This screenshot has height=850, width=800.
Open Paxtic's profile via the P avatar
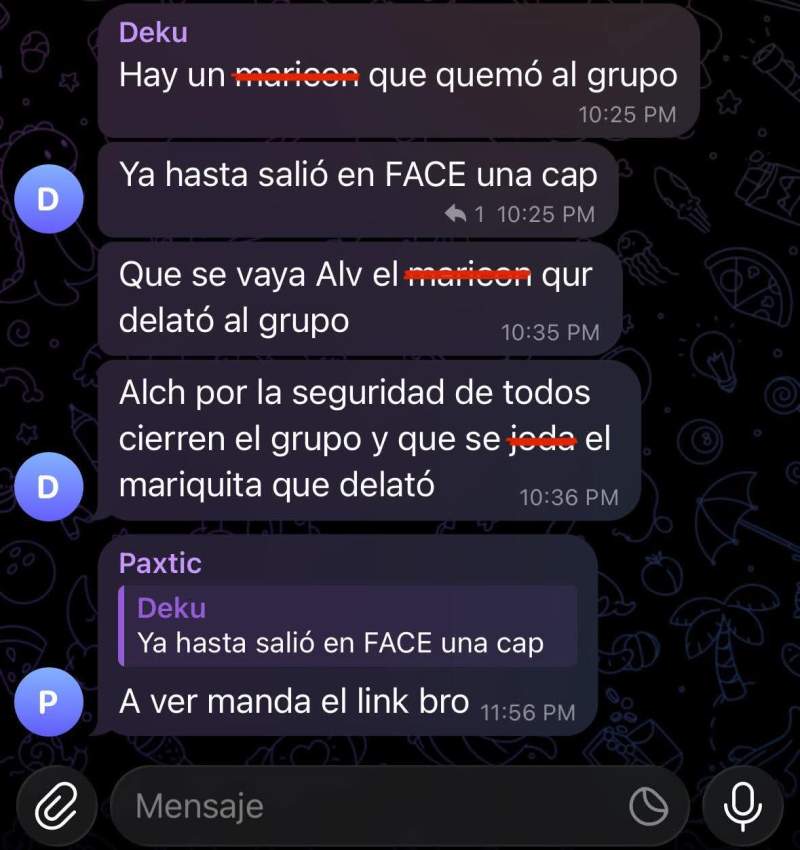pos(47,702)
